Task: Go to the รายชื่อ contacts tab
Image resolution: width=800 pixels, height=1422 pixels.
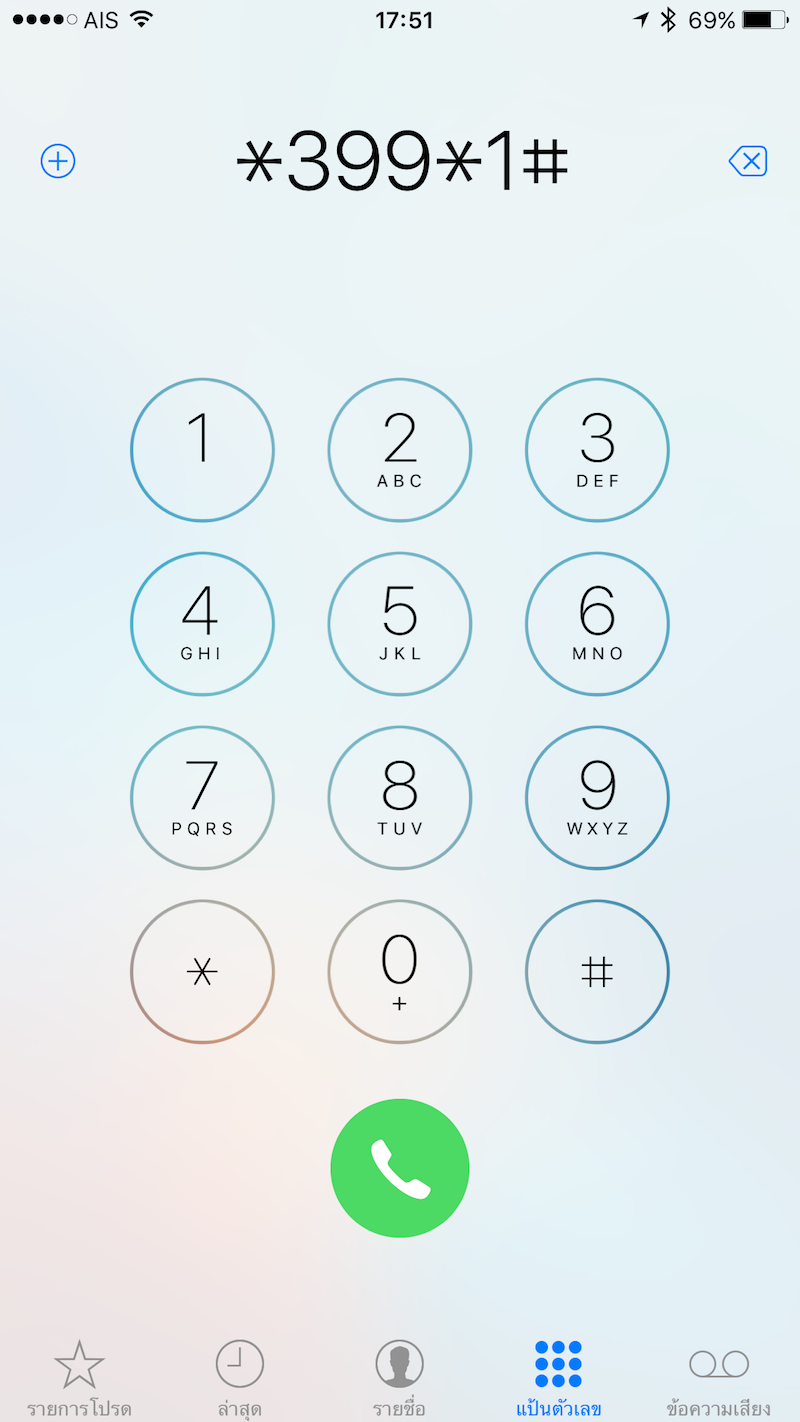Action: (x=400, y=1377)
